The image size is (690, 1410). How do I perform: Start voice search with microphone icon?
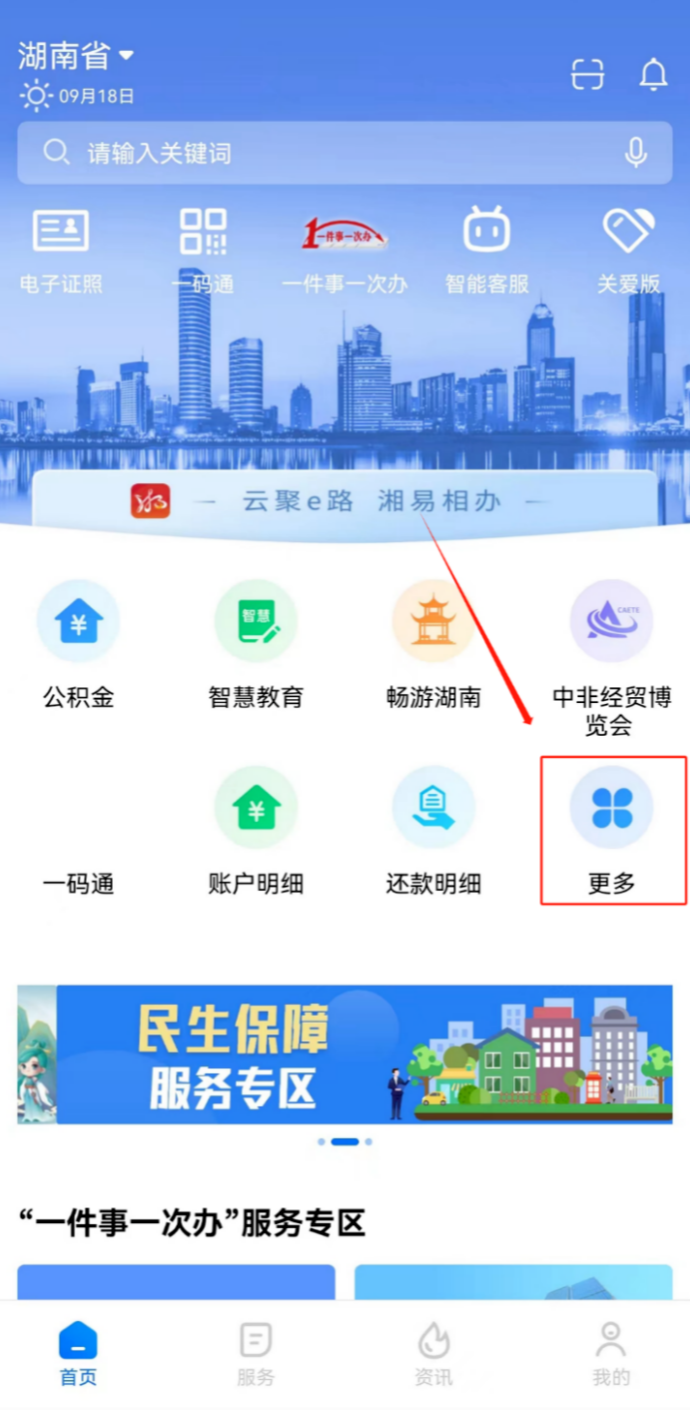635,153
